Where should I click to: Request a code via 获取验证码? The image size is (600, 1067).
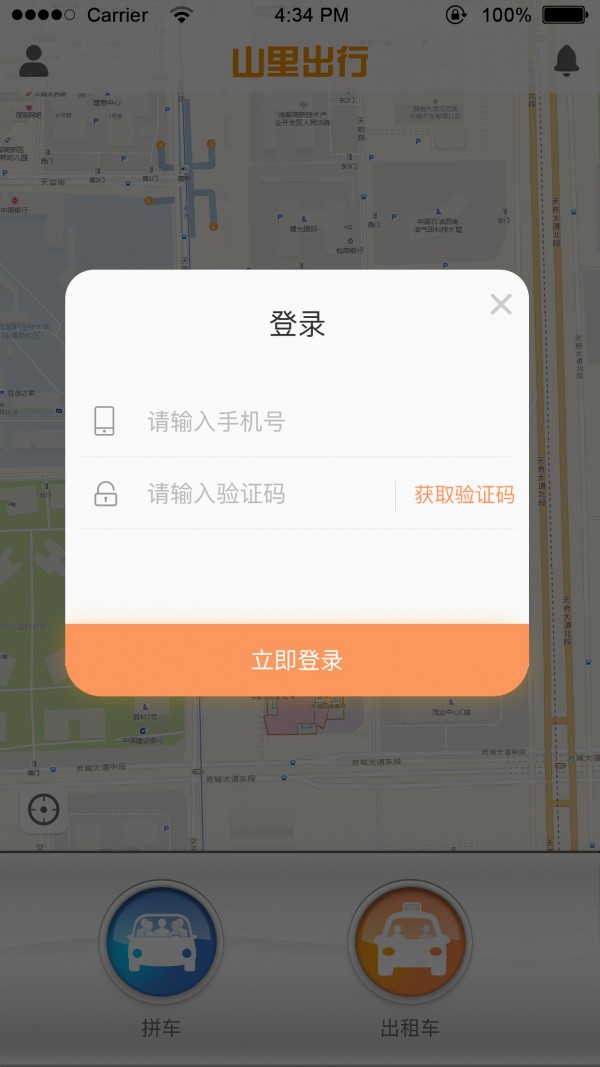click(464, 494)
